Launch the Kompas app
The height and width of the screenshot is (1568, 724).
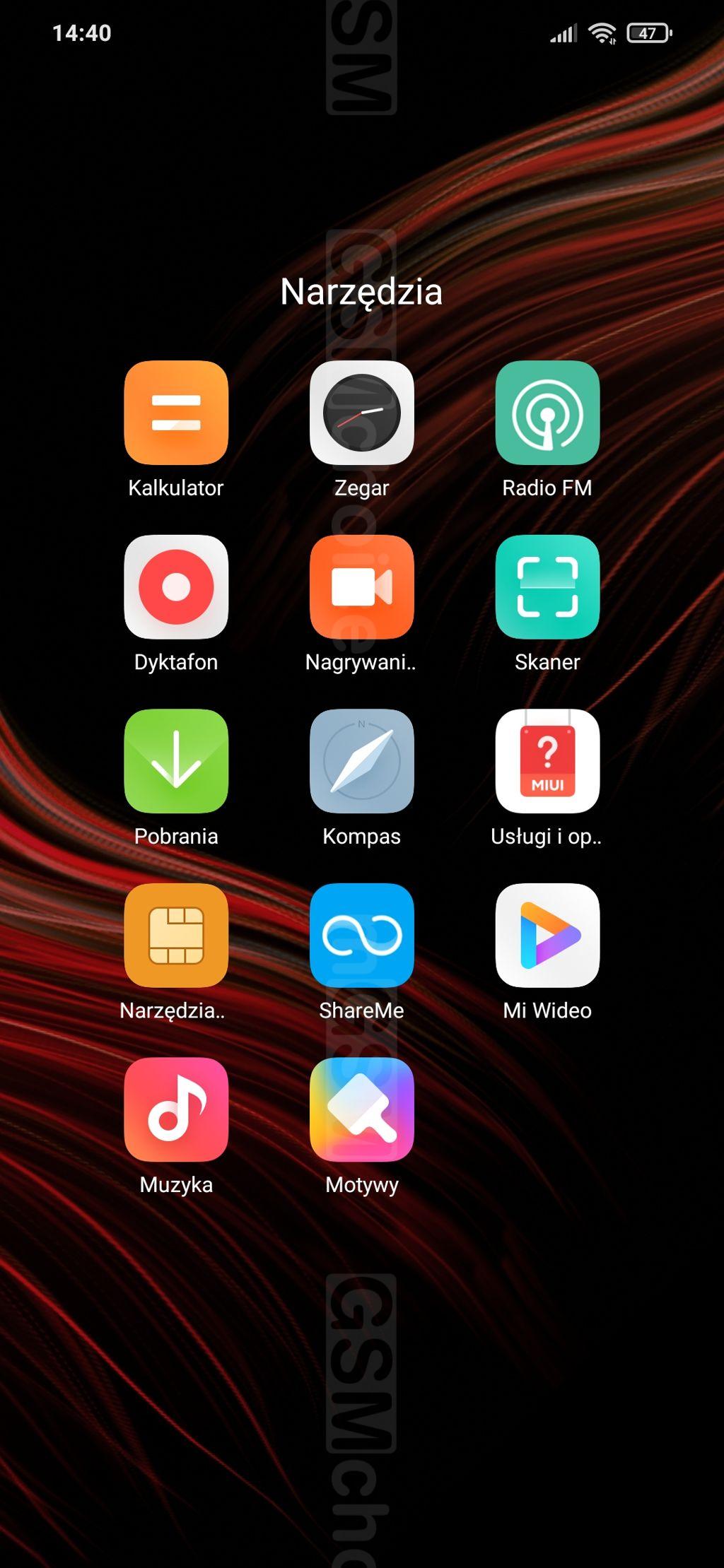pyautogui.click(x=361, y=761)
